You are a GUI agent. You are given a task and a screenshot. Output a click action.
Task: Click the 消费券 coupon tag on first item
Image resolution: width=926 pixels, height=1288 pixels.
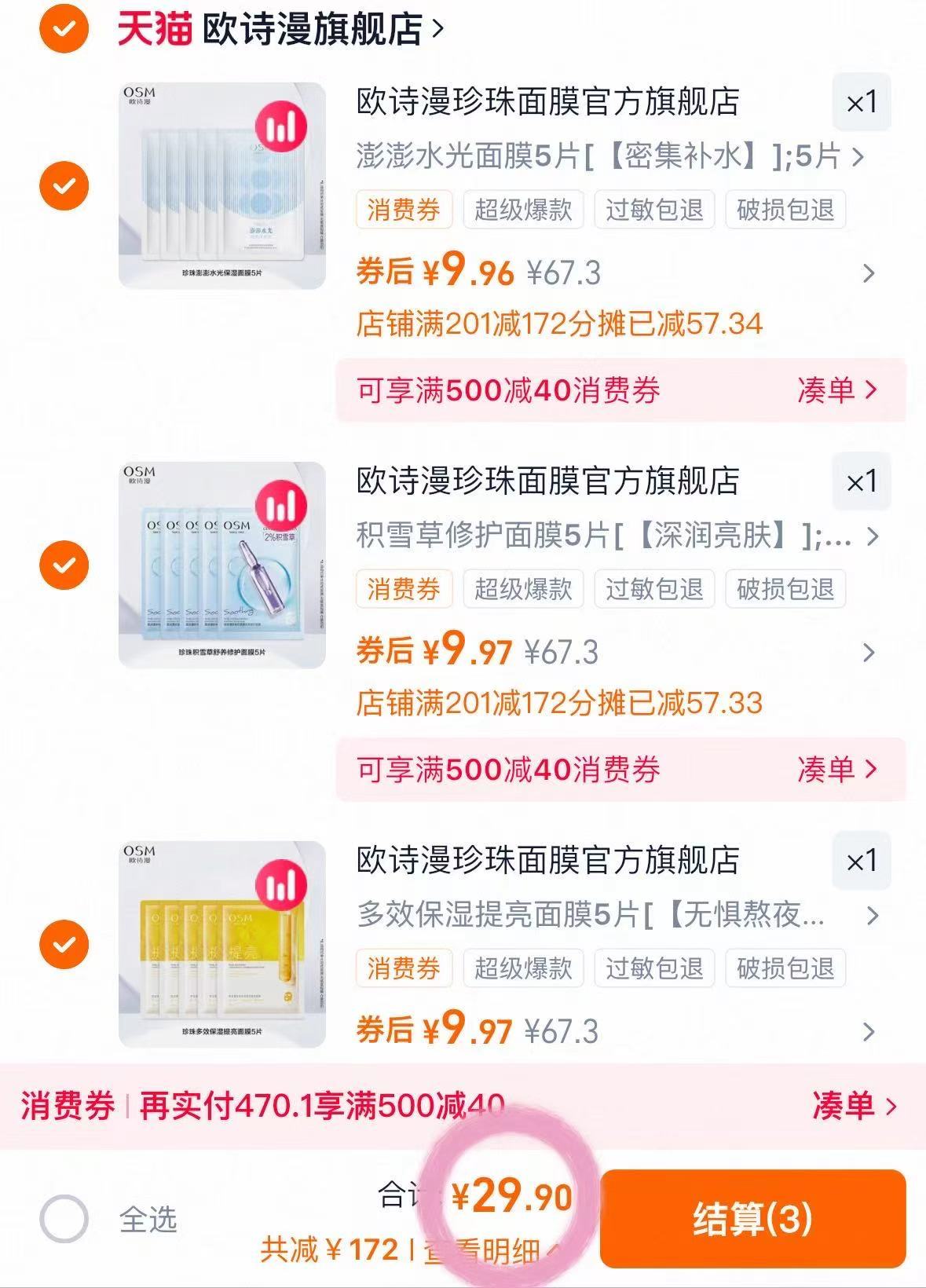[x=404, y=209]
